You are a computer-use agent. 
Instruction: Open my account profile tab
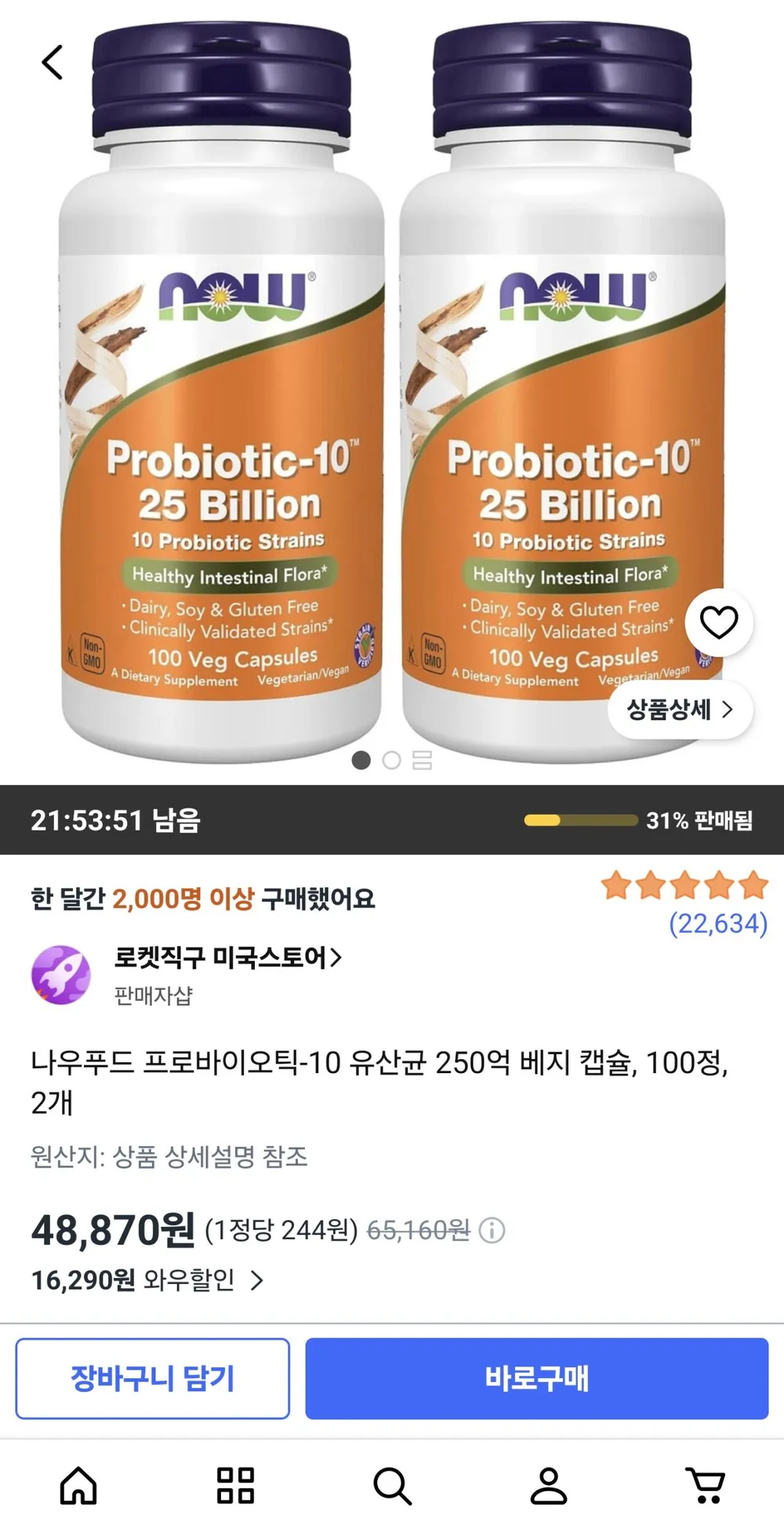coord(549,1486)
